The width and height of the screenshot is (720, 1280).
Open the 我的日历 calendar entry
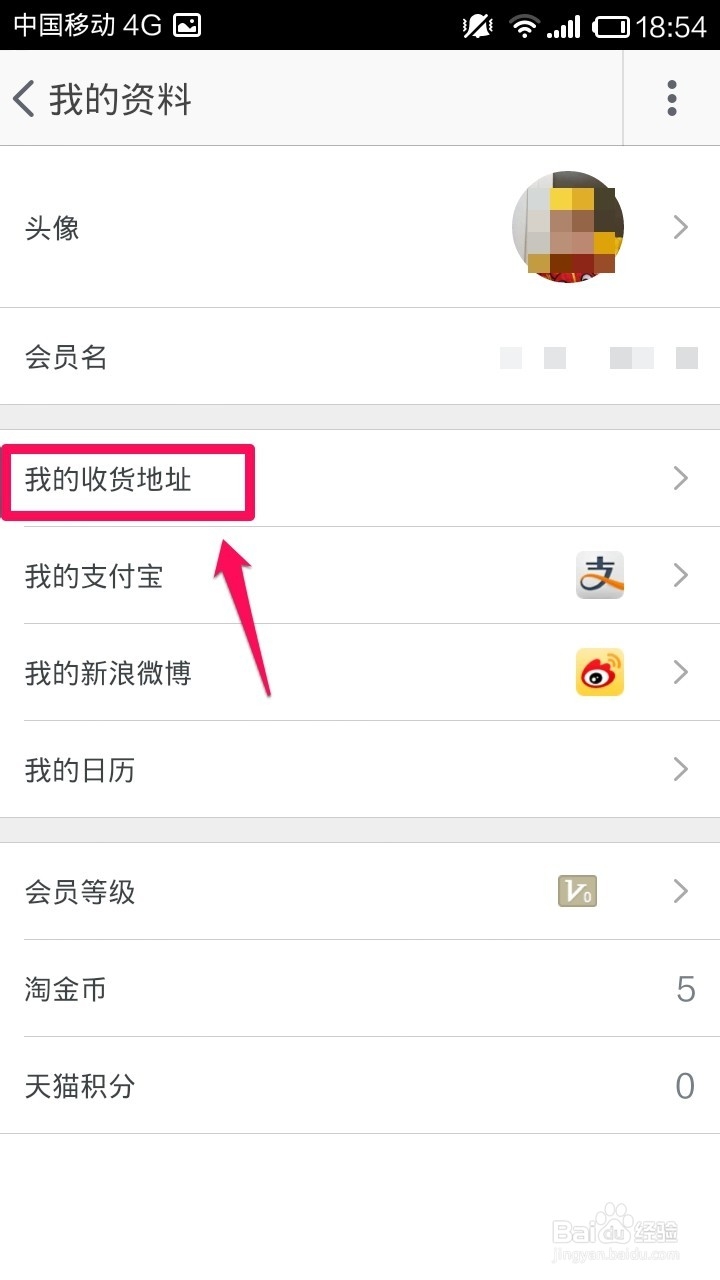[x=80, y=770]
